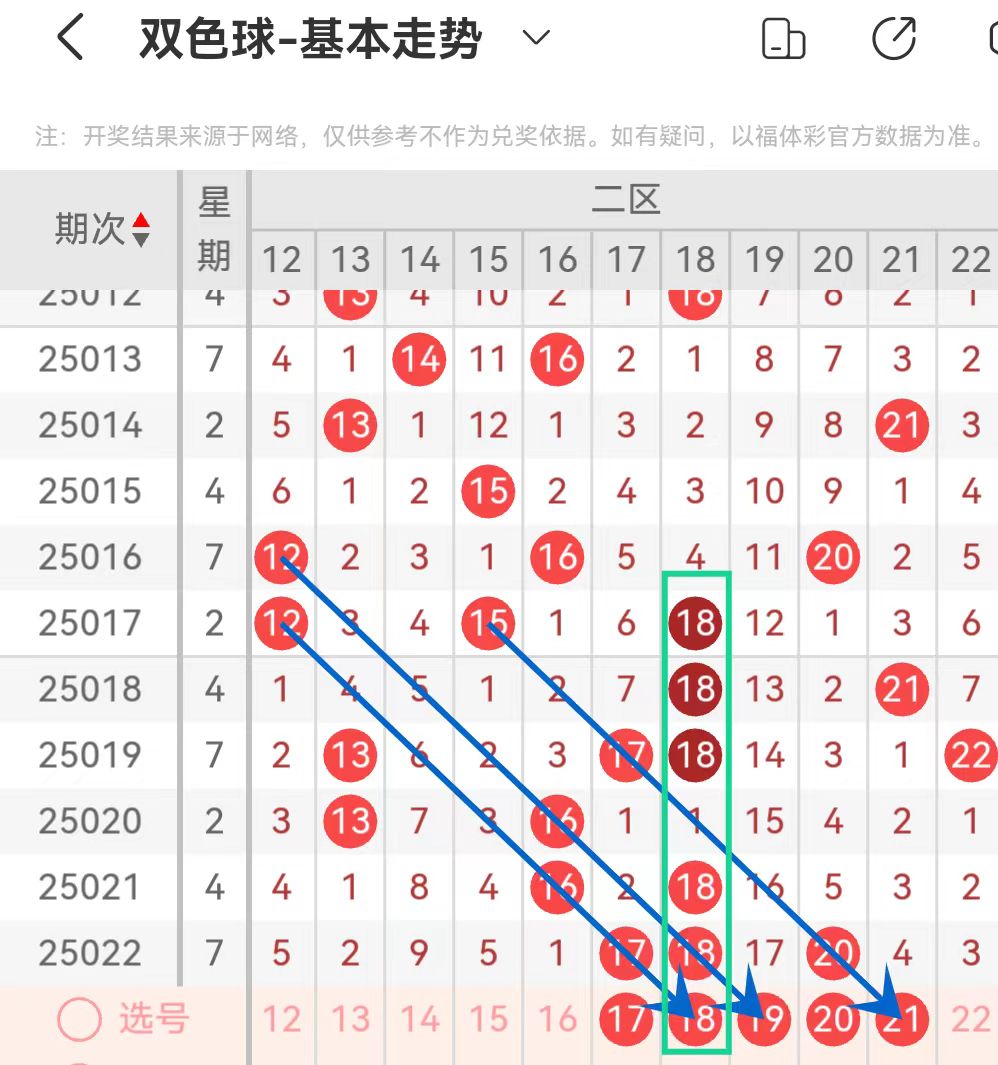This screenshot has width=998, height=1065.
Task: Select number 22 in the 选号 row
Action: pos(971,1019)
